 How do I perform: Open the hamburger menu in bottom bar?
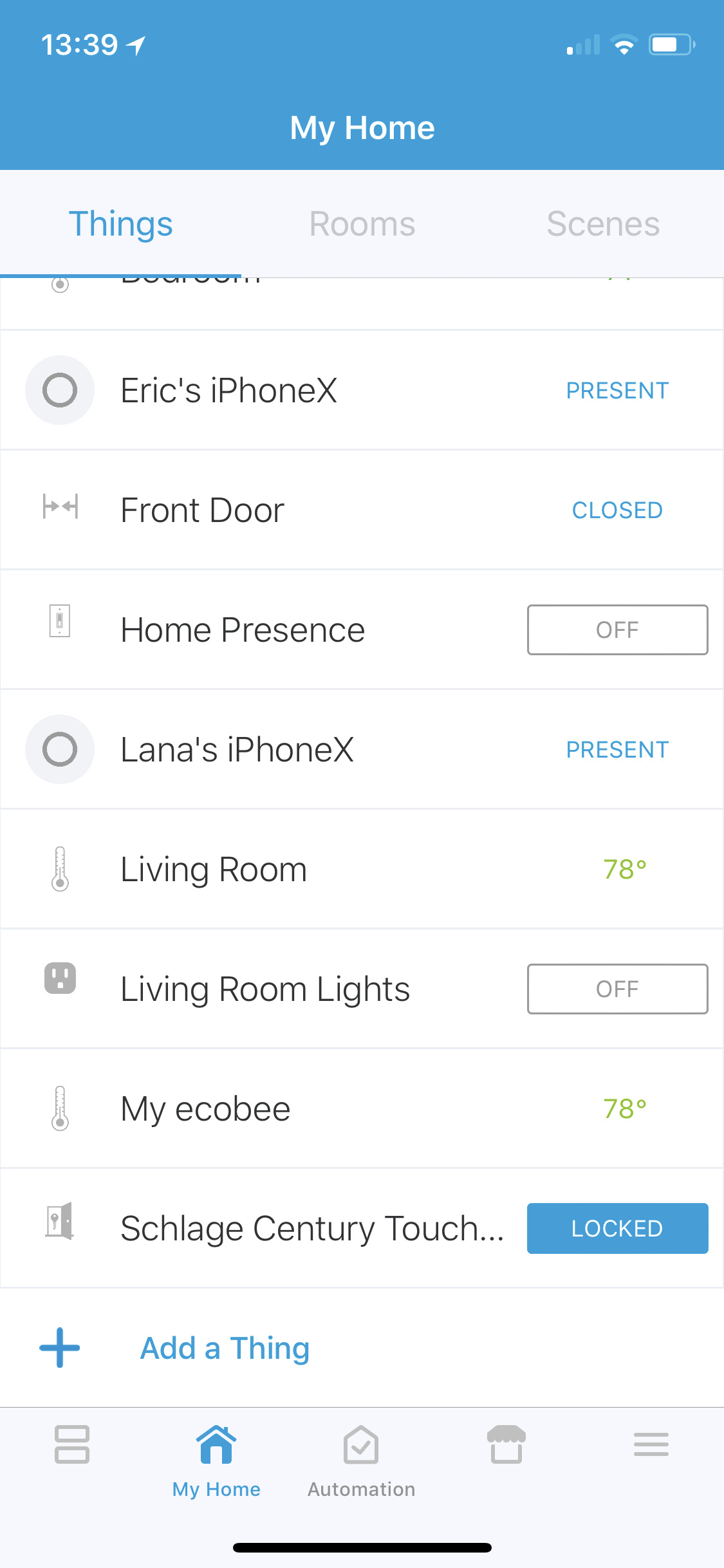(651, 1444)
